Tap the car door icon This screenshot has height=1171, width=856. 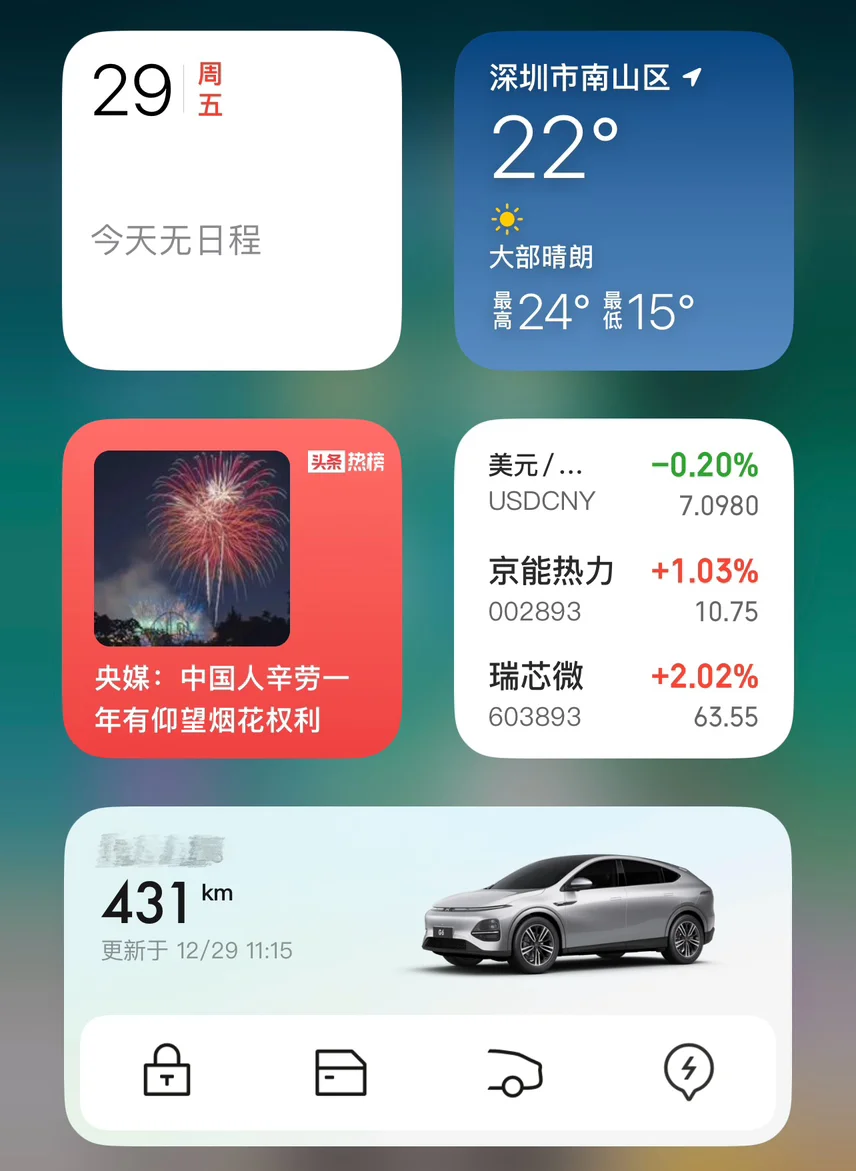tap(341, 1072)
